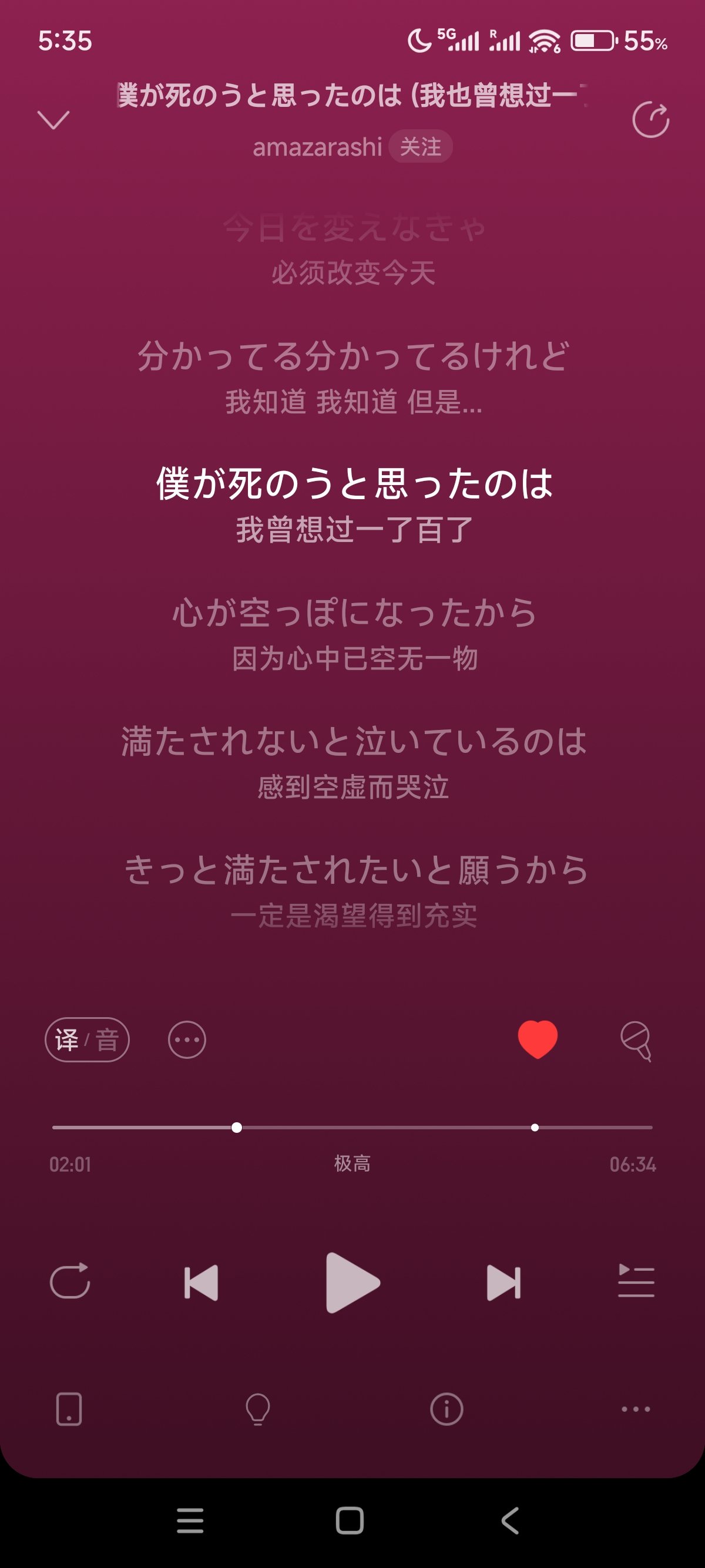Open the bottom-row overflow menu
The height and width of the screenshot is (1568, 705).
pos(636,1409)
